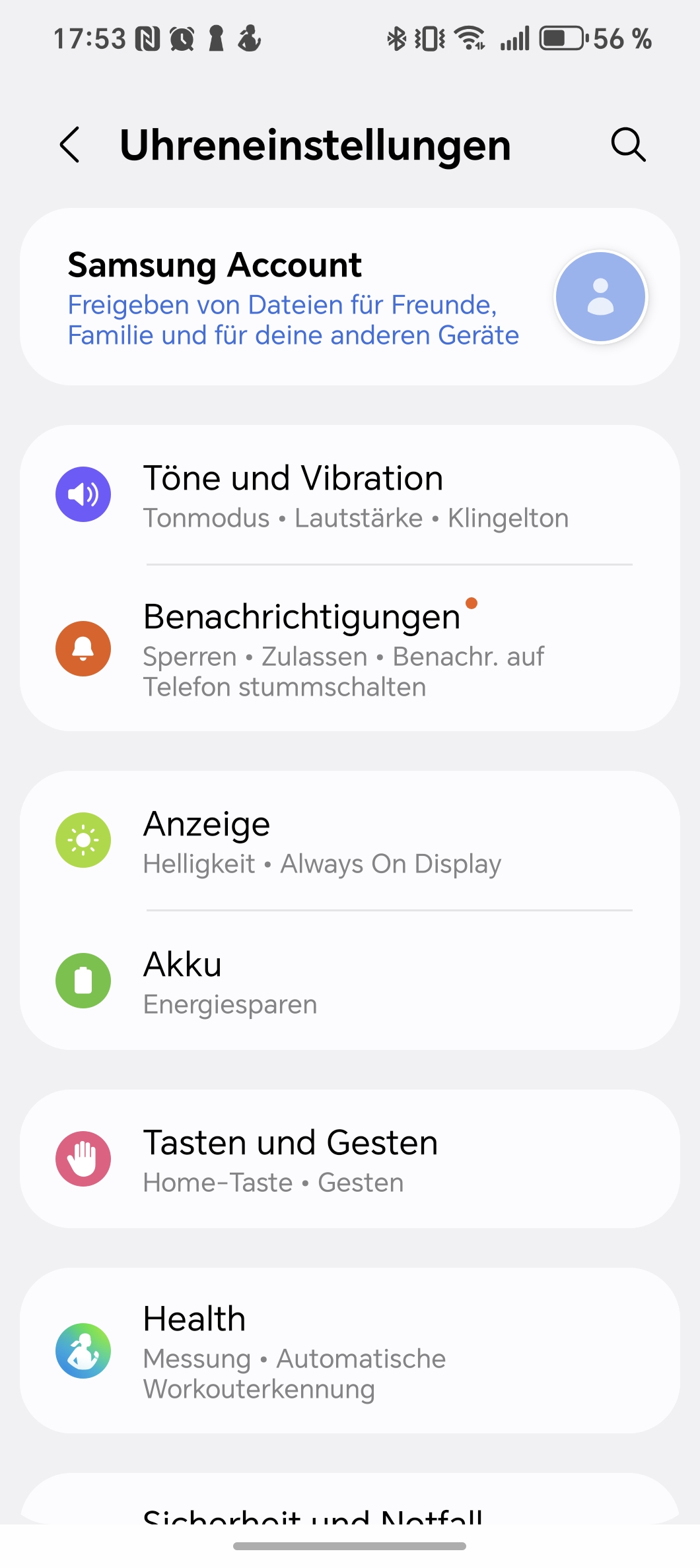The width and height of the screenshot is (700, 1568).
Task: Go back from Uhreneinstellungen
Action: coord(70,145)
